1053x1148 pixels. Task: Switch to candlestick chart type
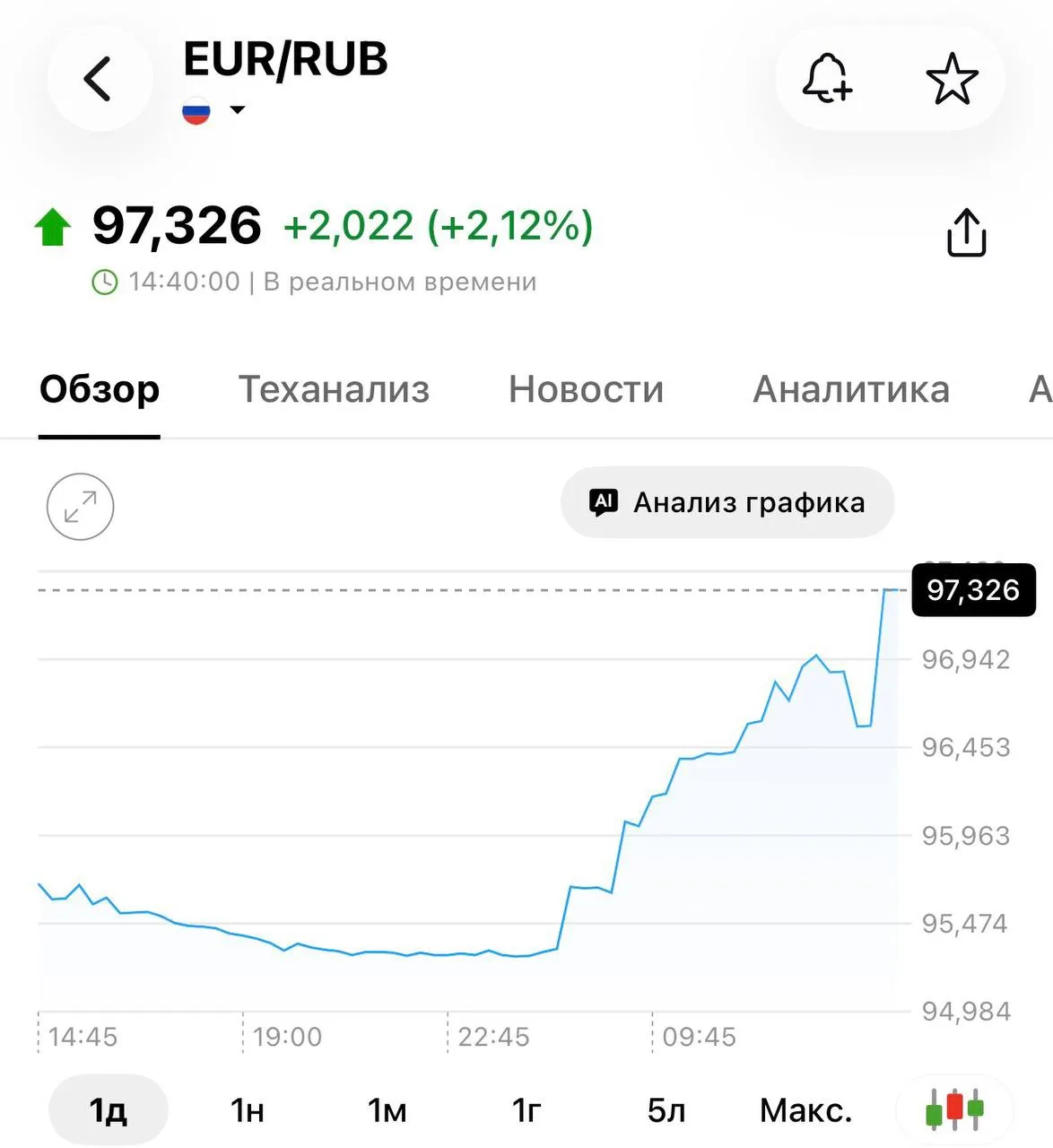[954, 1110]
